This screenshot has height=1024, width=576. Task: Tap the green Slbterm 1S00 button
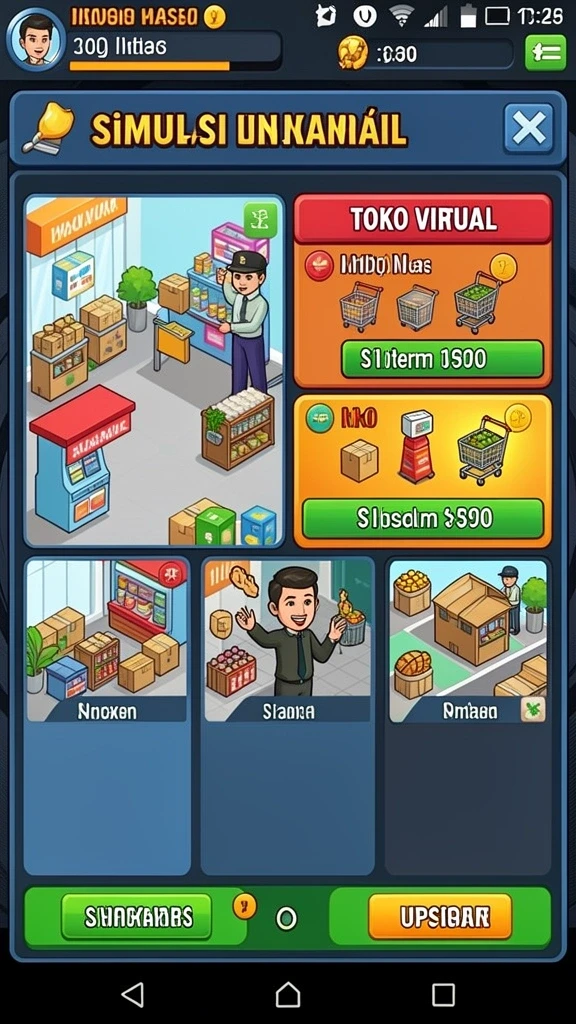pos(442,359)
